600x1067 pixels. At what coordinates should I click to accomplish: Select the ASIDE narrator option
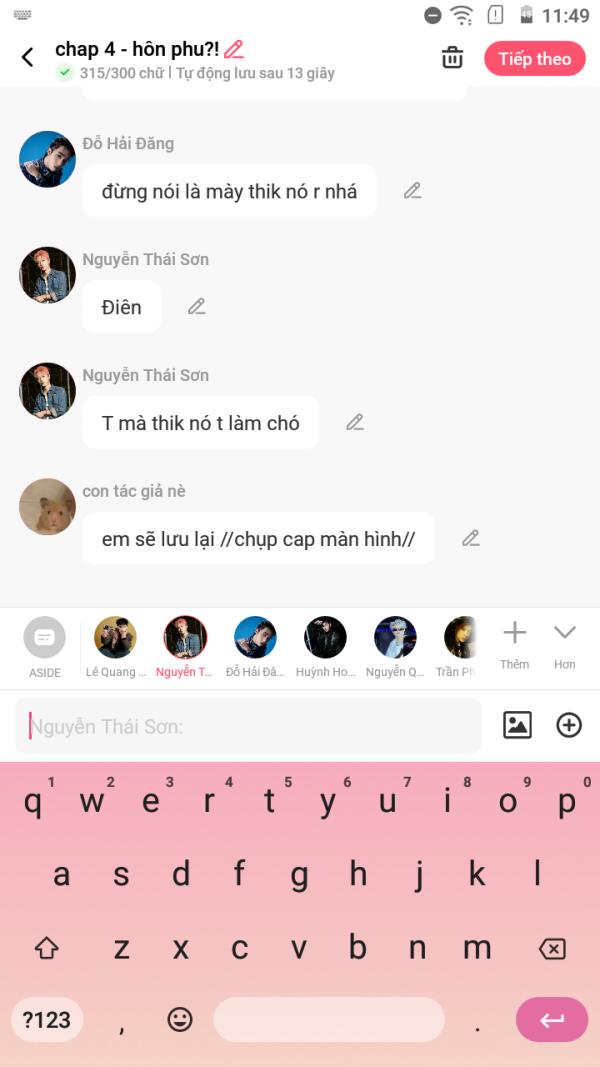[x=45, y=647]
